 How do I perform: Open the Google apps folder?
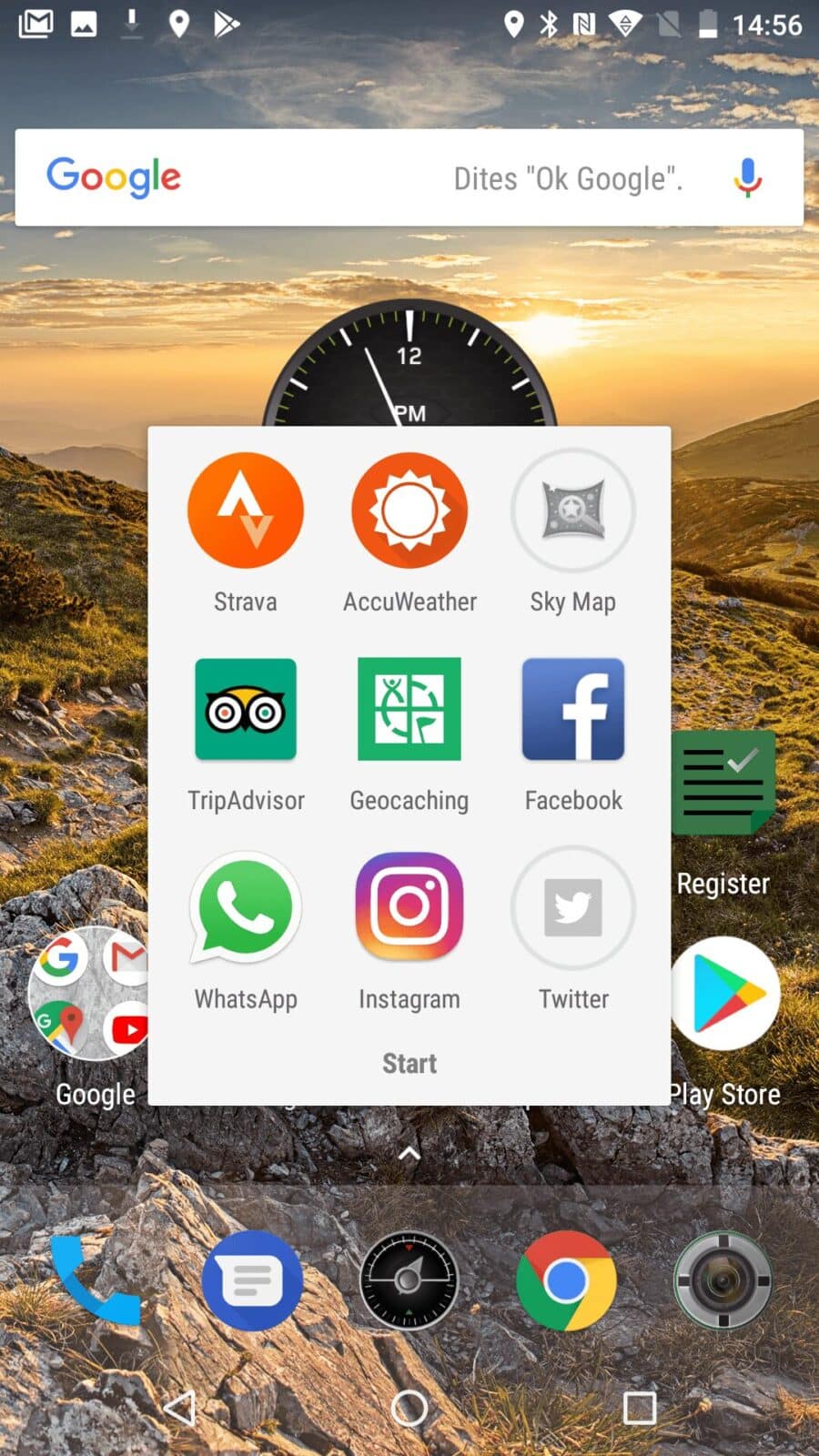(89, 994)
